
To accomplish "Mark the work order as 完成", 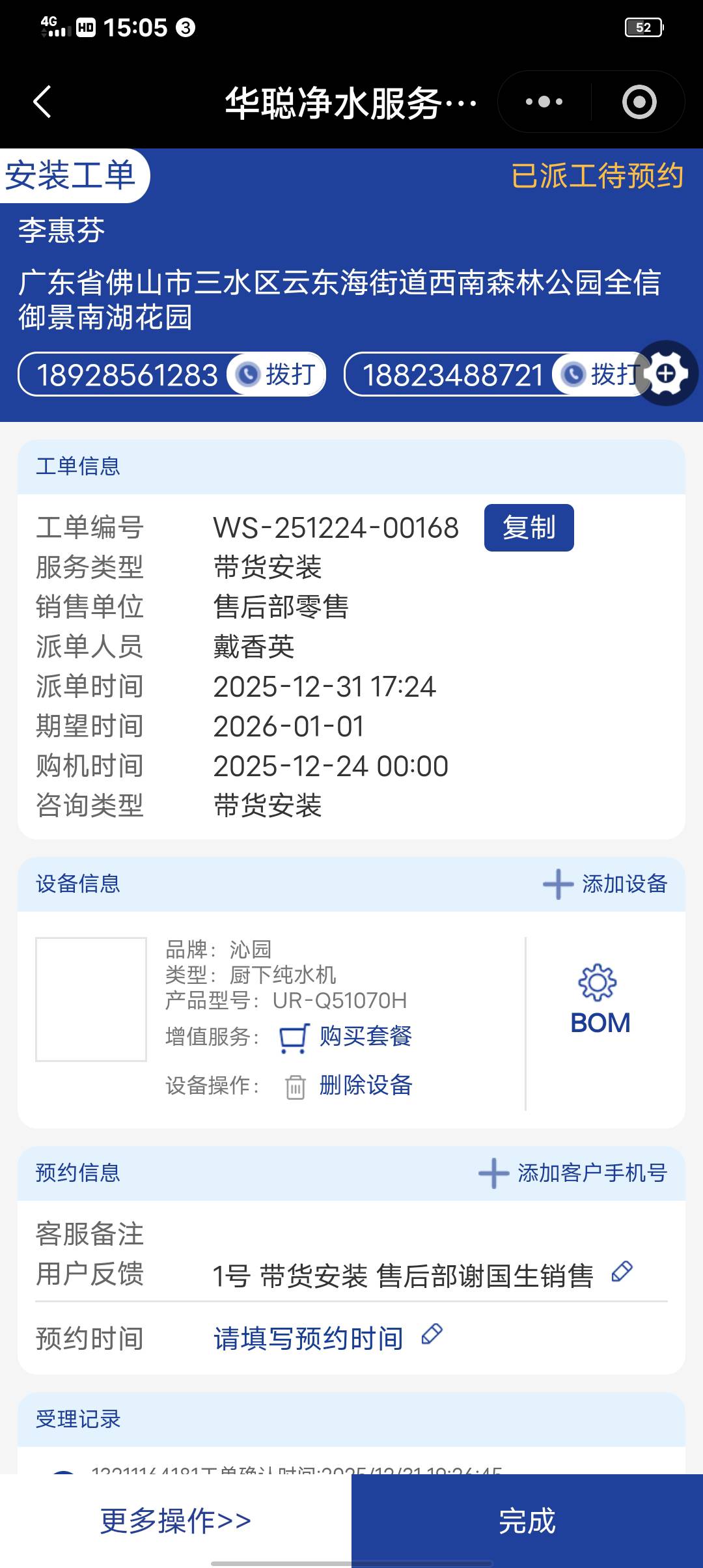I will (527, 1521).
